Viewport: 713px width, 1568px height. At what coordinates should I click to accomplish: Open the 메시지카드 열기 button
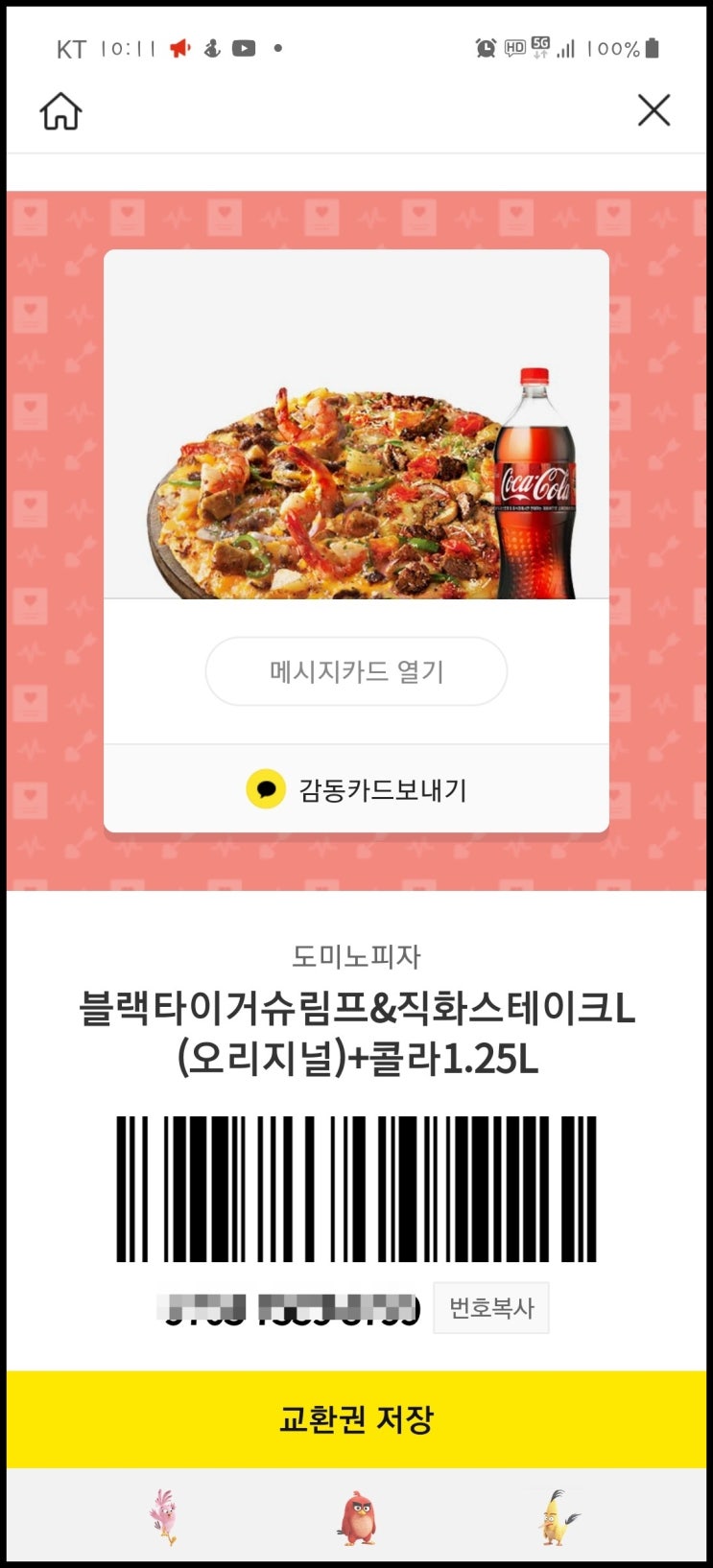pyautogui.click(x=356, y=671)
